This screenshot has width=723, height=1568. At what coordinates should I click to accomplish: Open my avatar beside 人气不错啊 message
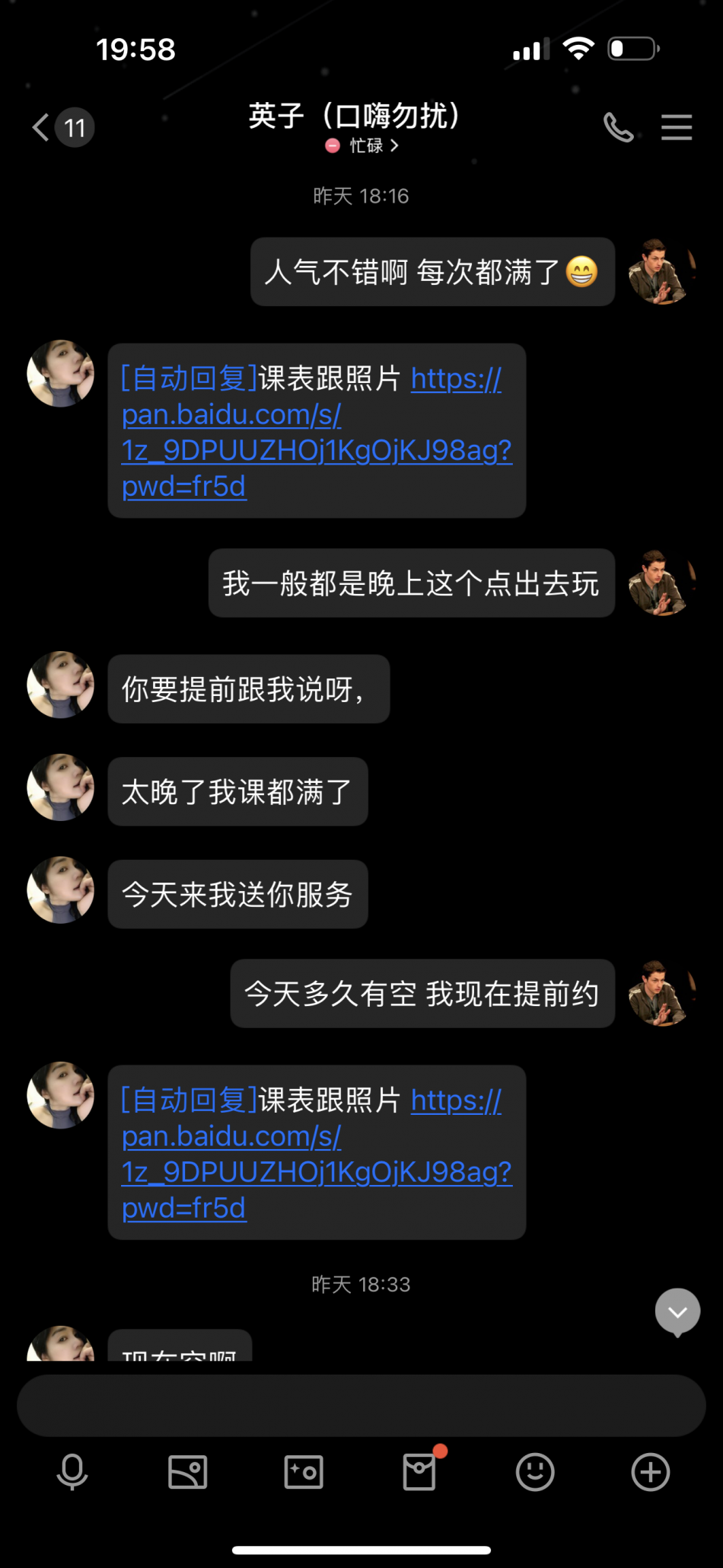(x=660, y=272)
